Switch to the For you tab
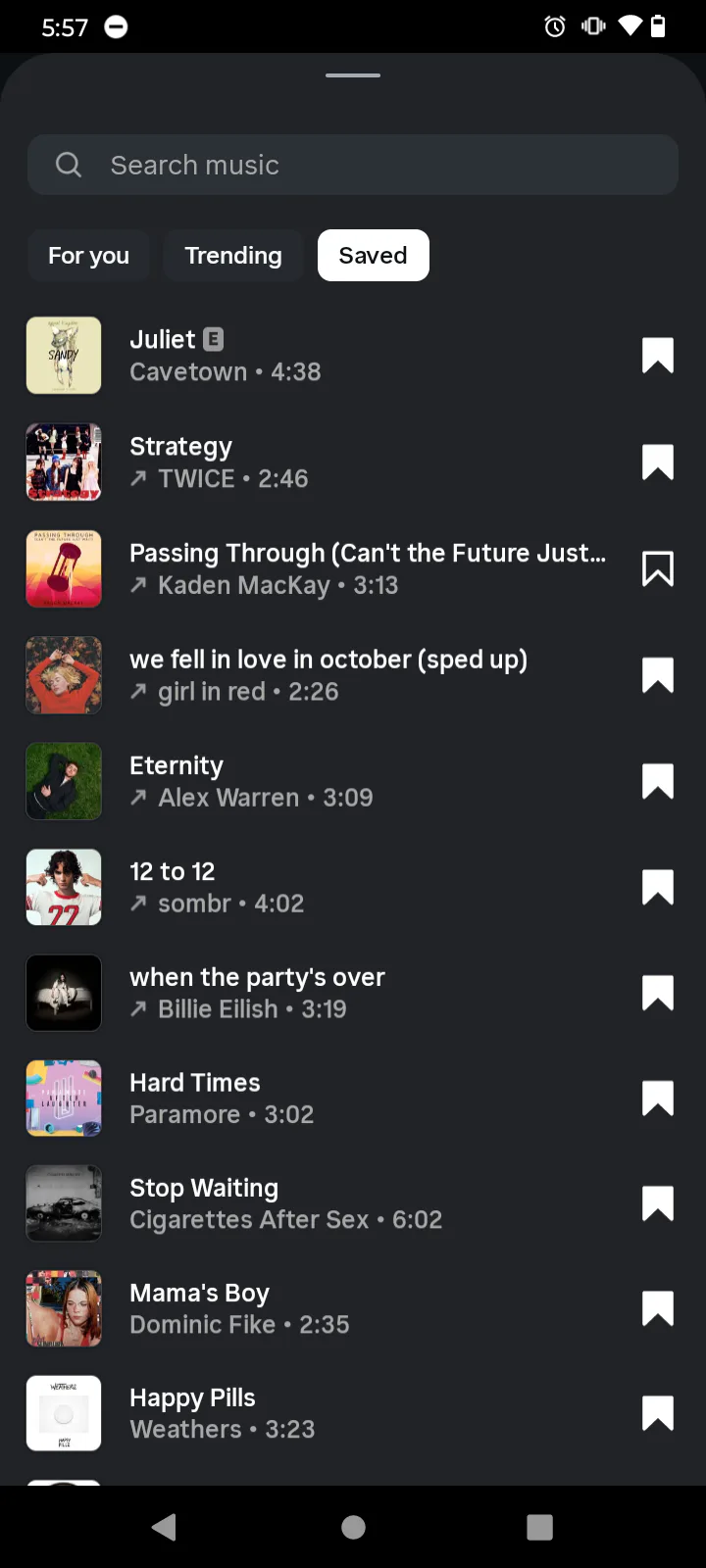This screenshot has width=706, height=1568. (x=88, y=256)
